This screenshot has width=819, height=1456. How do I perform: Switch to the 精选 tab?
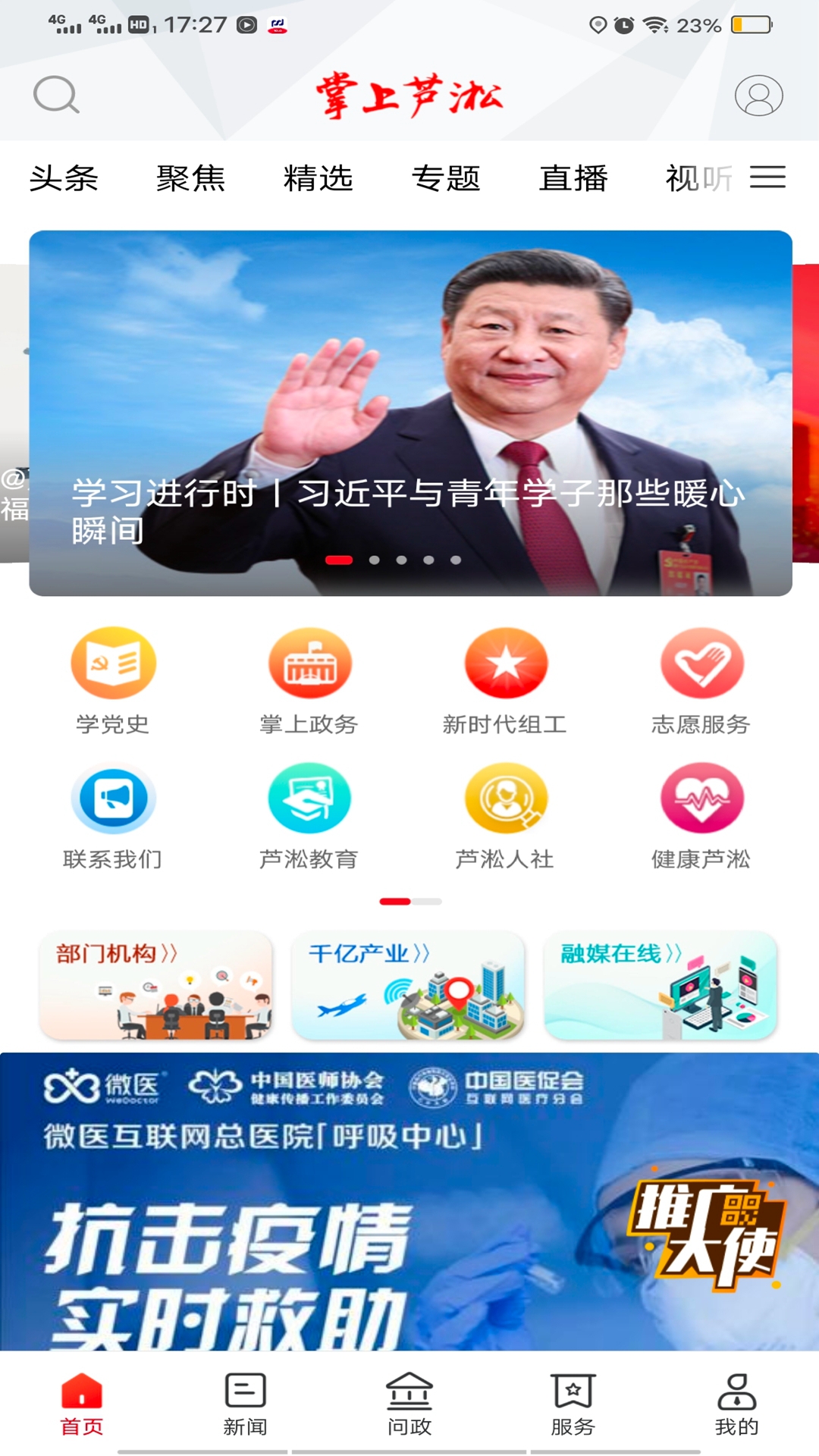click(x=318, y=179)
